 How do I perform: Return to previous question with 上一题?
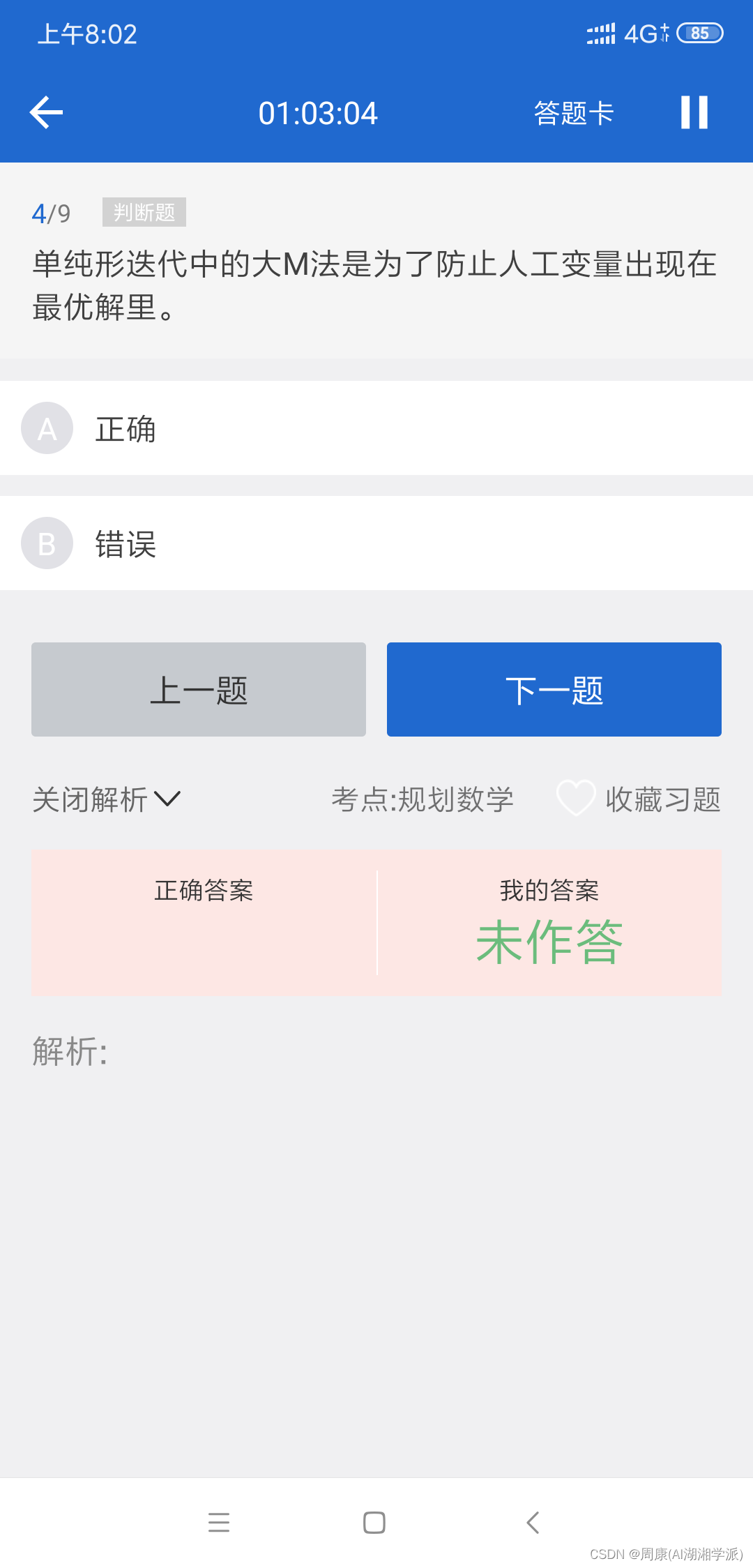[x=198, y=688]
